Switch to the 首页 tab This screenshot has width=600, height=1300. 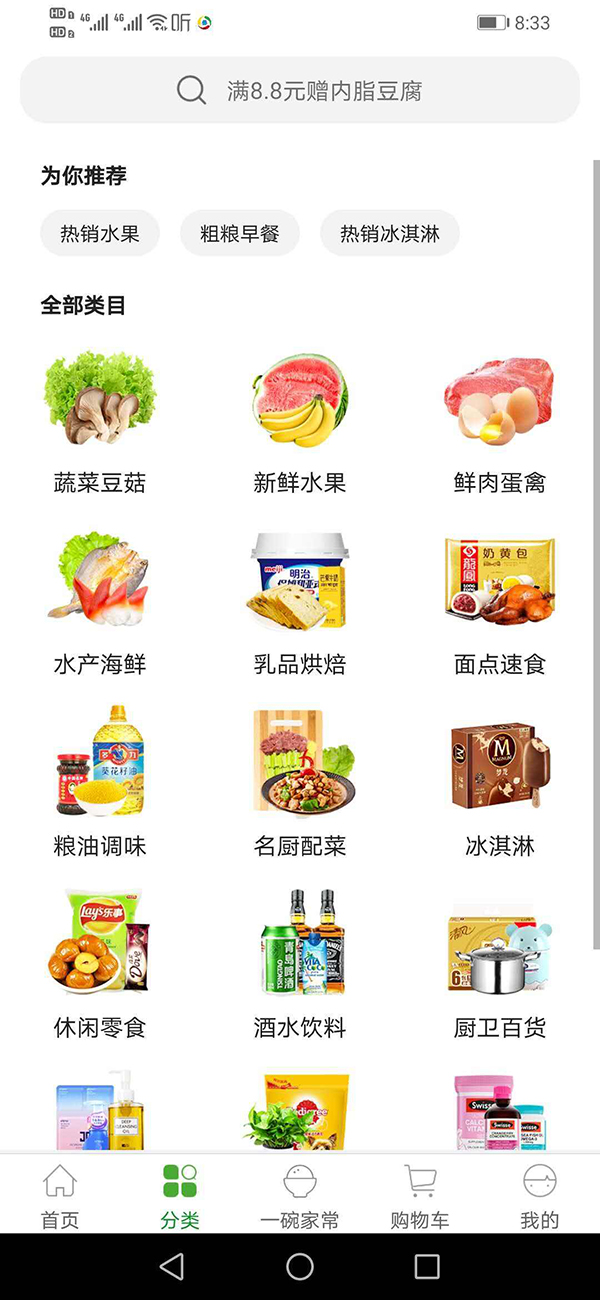pyautogui.click(x=60, y=1195)
